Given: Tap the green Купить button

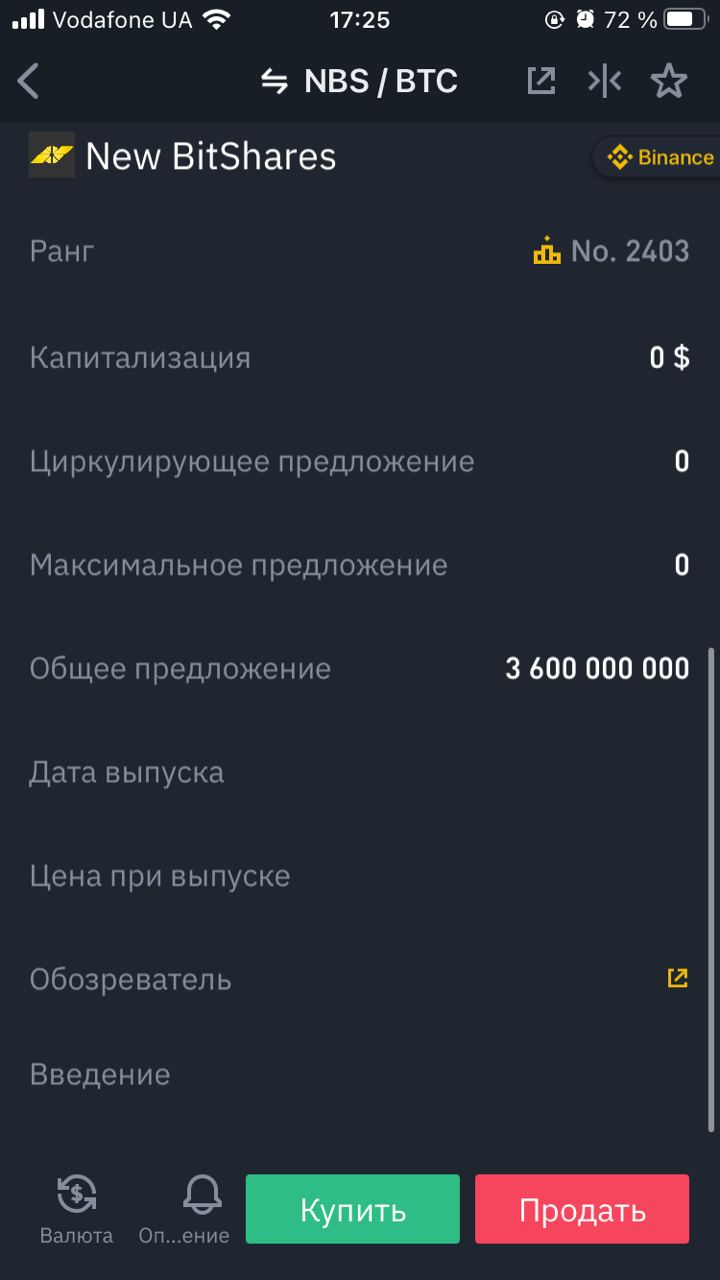Looking at the screenshot, I should (x=353, y=1209).
